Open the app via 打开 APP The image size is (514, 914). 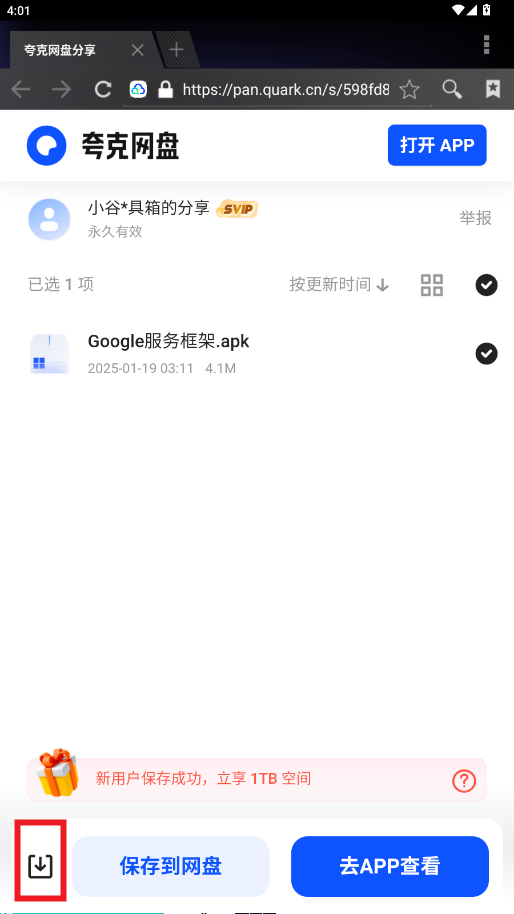click(437, 145)
